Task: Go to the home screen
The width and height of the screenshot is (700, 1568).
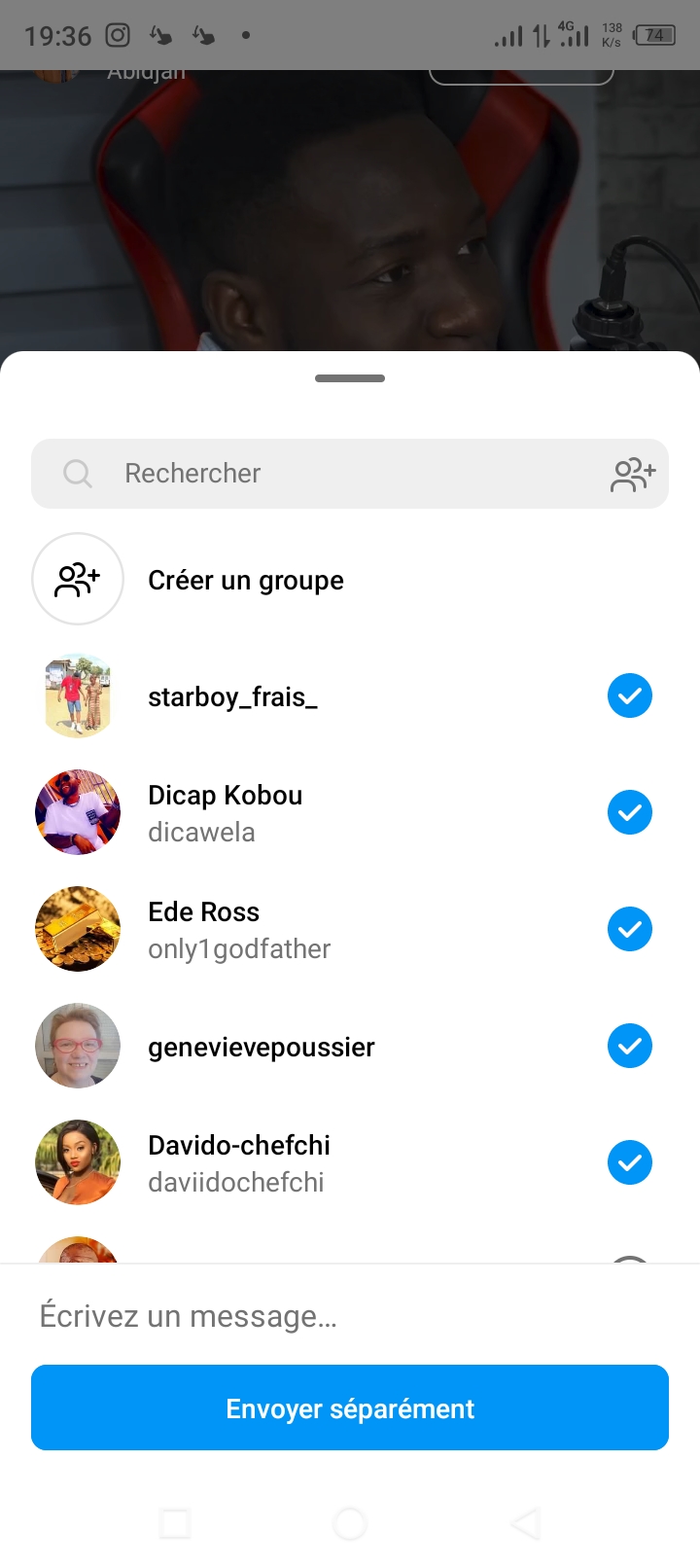Action: click(x=350, y=1523)
